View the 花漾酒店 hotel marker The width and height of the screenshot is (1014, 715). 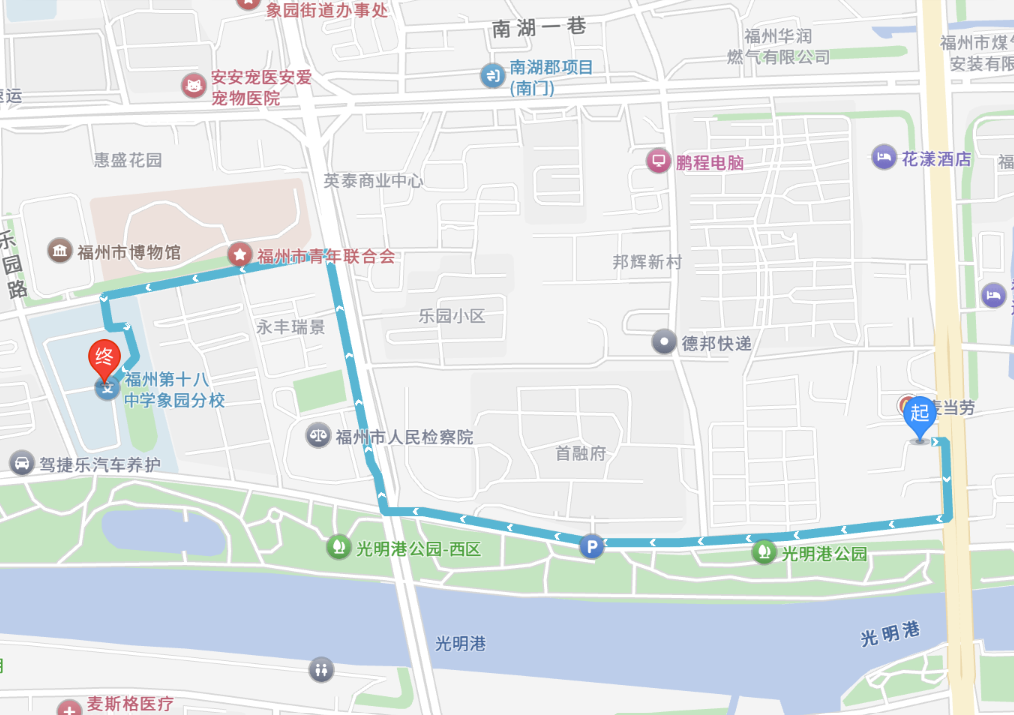tap(884, 157)
